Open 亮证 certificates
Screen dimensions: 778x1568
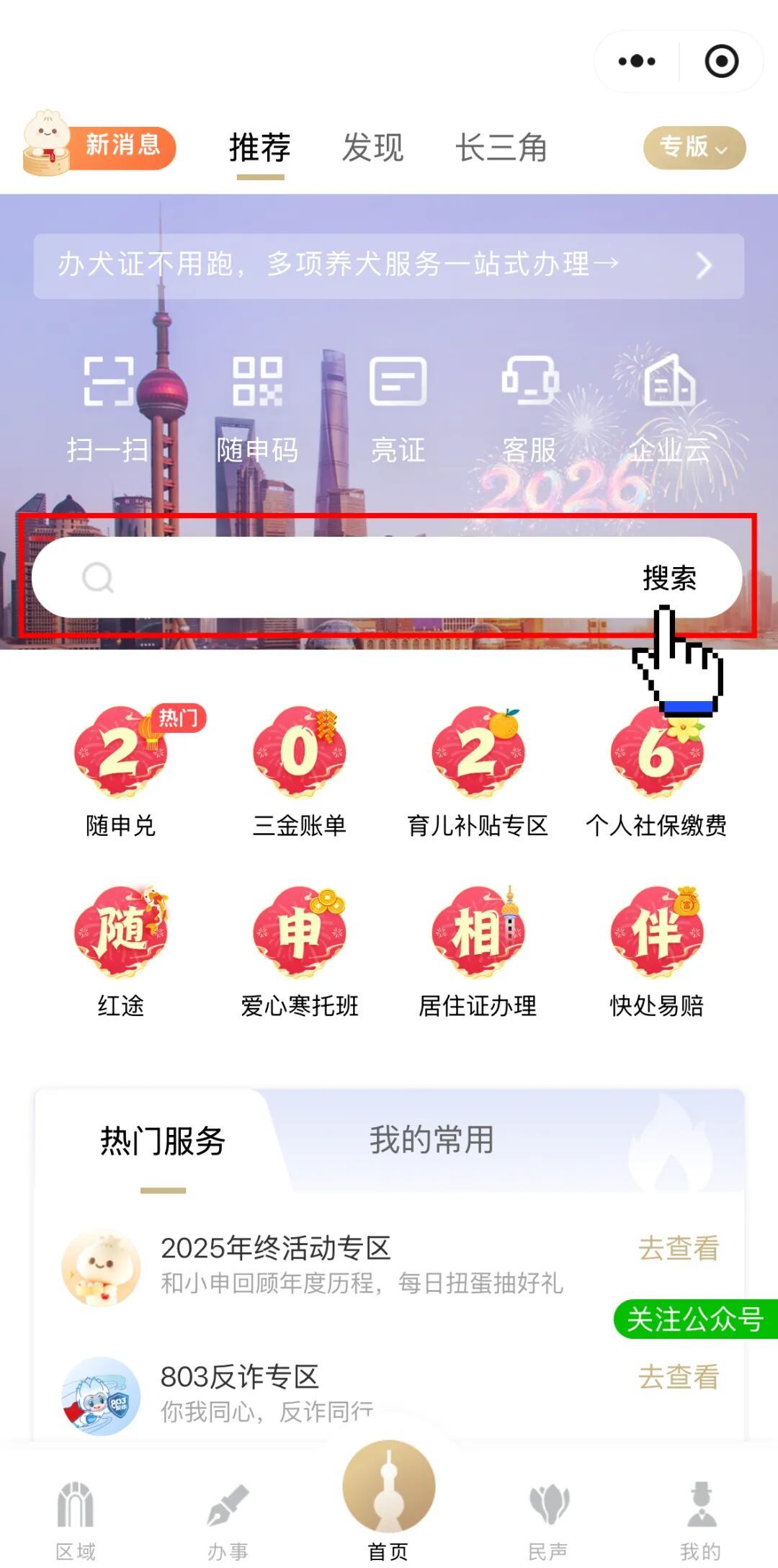(398, 409)
